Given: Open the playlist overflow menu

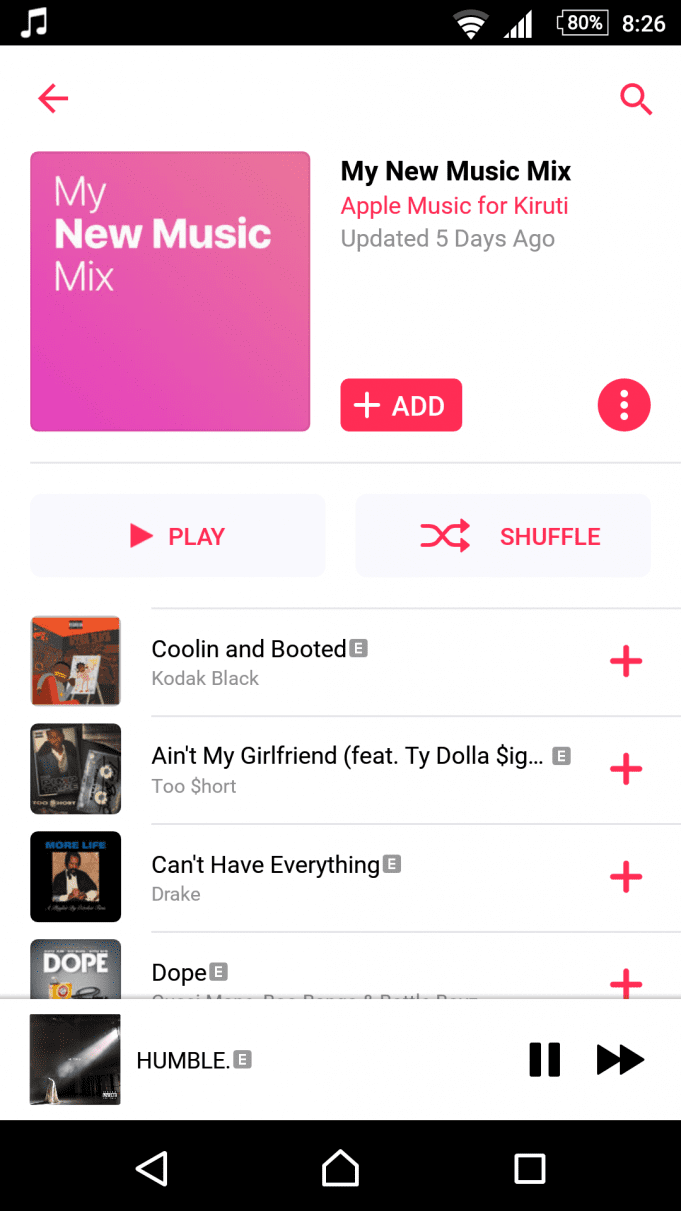Looking at the screenshot, I should point(624,405).
